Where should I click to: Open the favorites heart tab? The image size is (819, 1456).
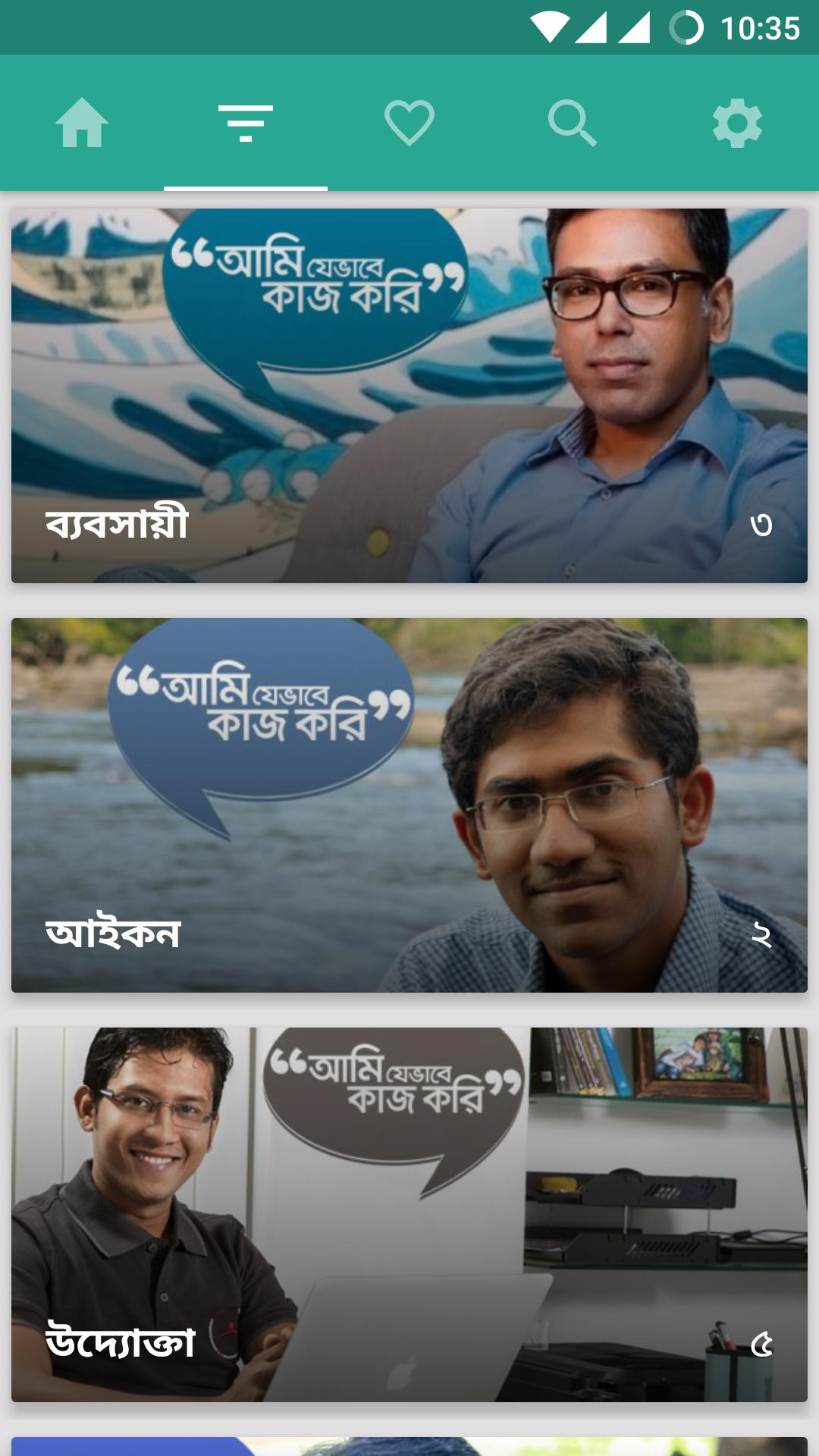pyautogui.click(x=409, y=123)
